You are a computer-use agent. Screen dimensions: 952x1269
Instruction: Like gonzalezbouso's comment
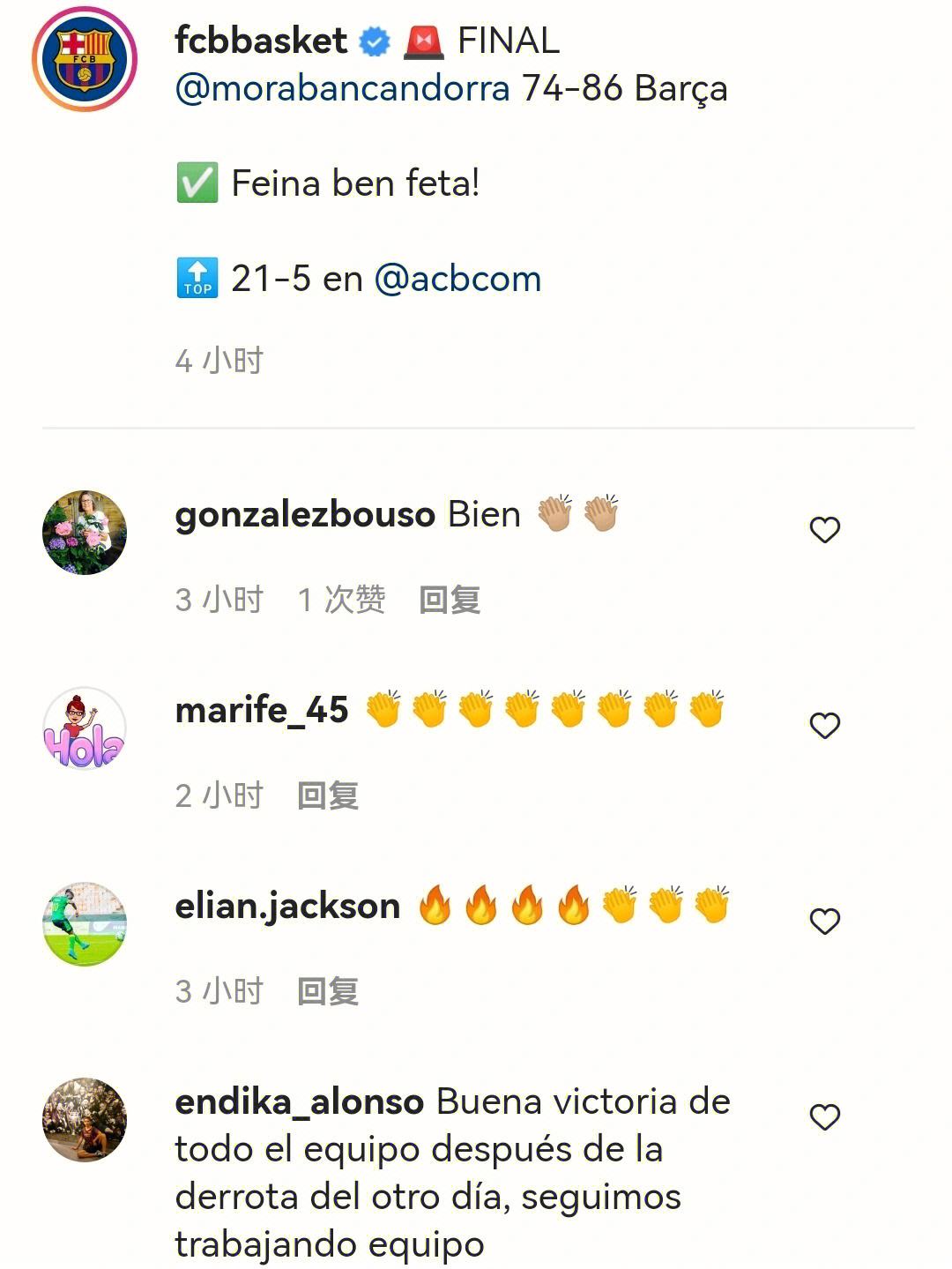point(824,530)
